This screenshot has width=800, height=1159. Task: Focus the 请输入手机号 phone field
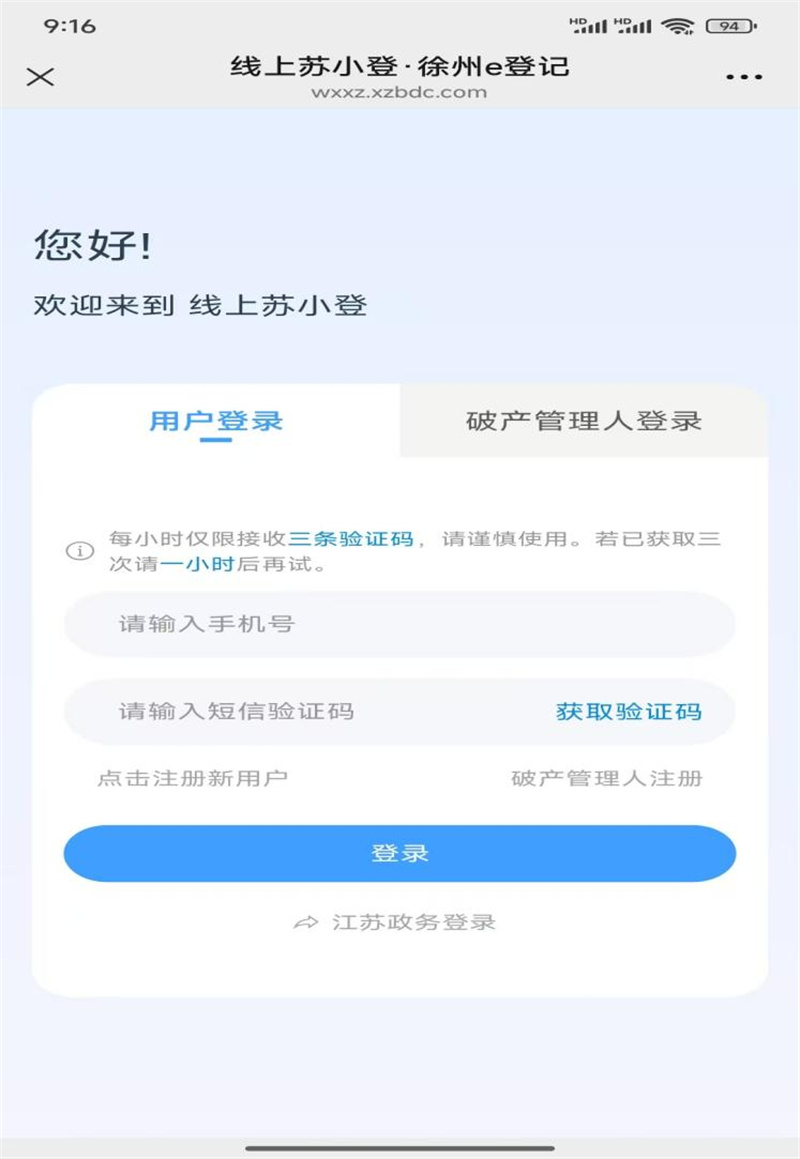[400, 625]
